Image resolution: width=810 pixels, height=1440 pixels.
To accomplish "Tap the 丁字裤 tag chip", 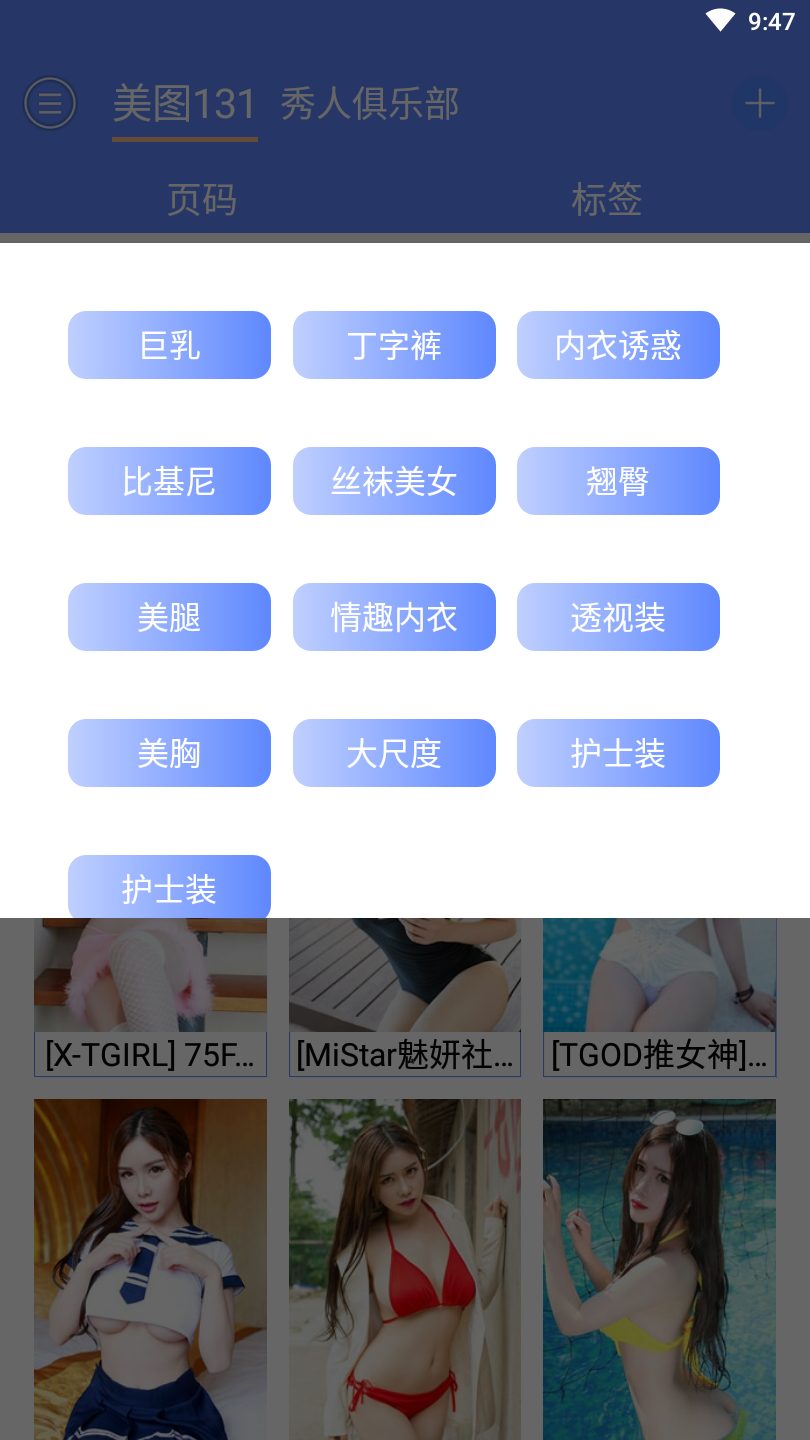I will (x=394, y=345).
